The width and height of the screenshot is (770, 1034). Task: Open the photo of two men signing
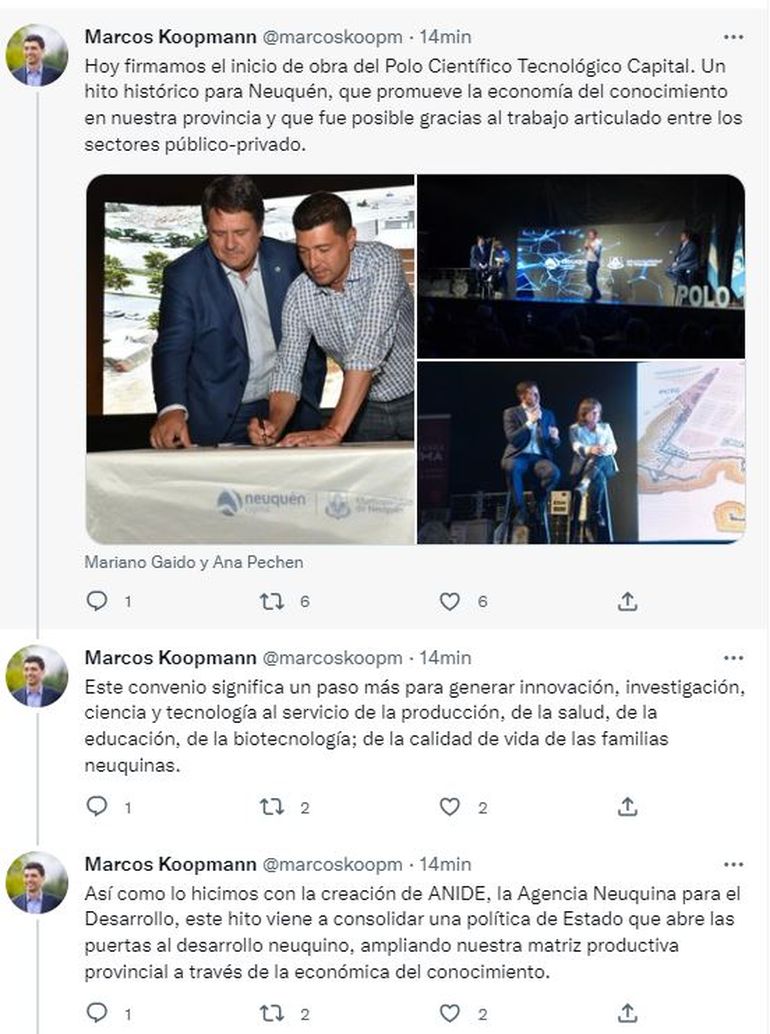(250, 359)
